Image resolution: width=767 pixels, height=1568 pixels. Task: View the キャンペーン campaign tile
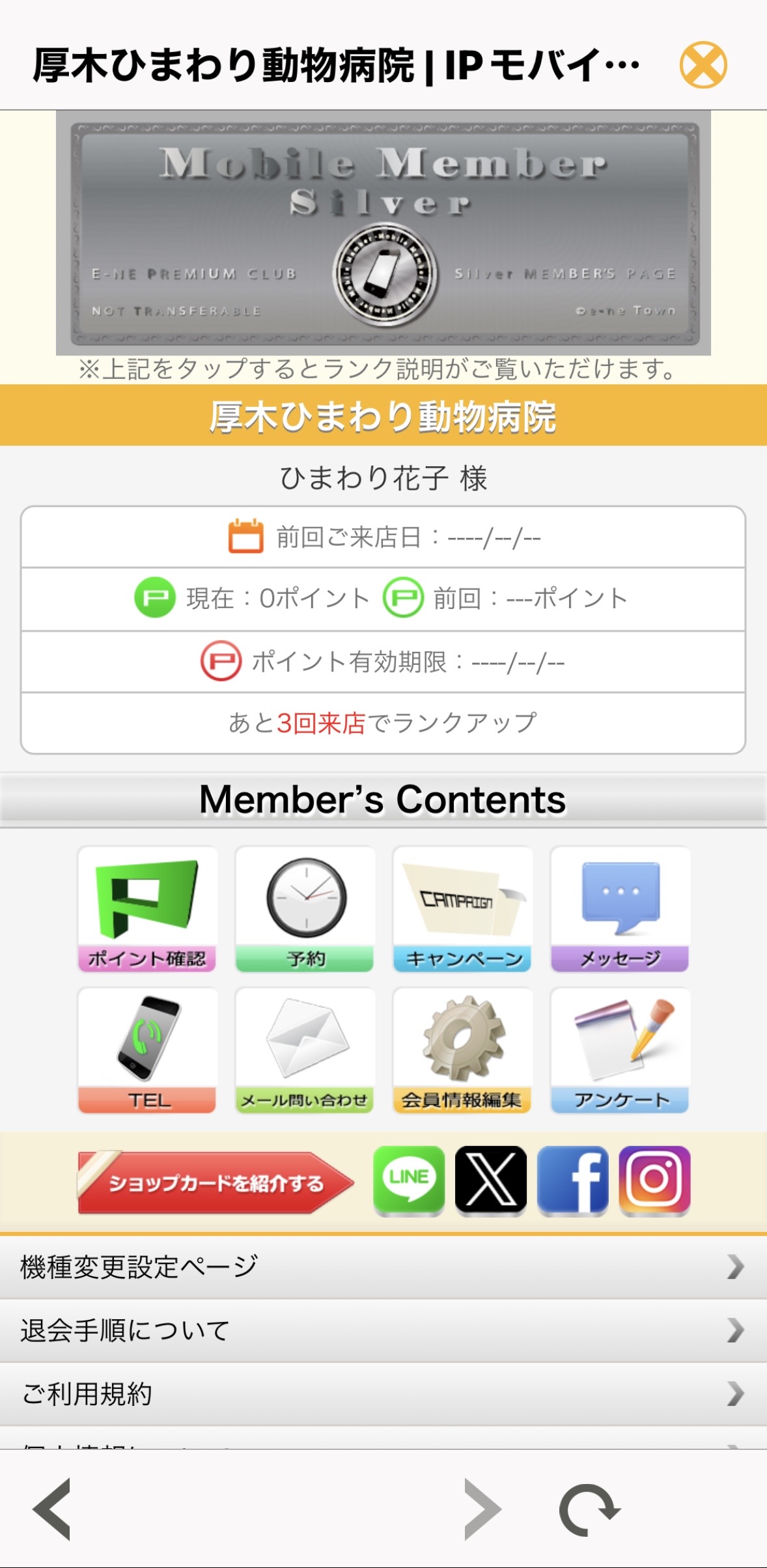(x=462, y=909)
